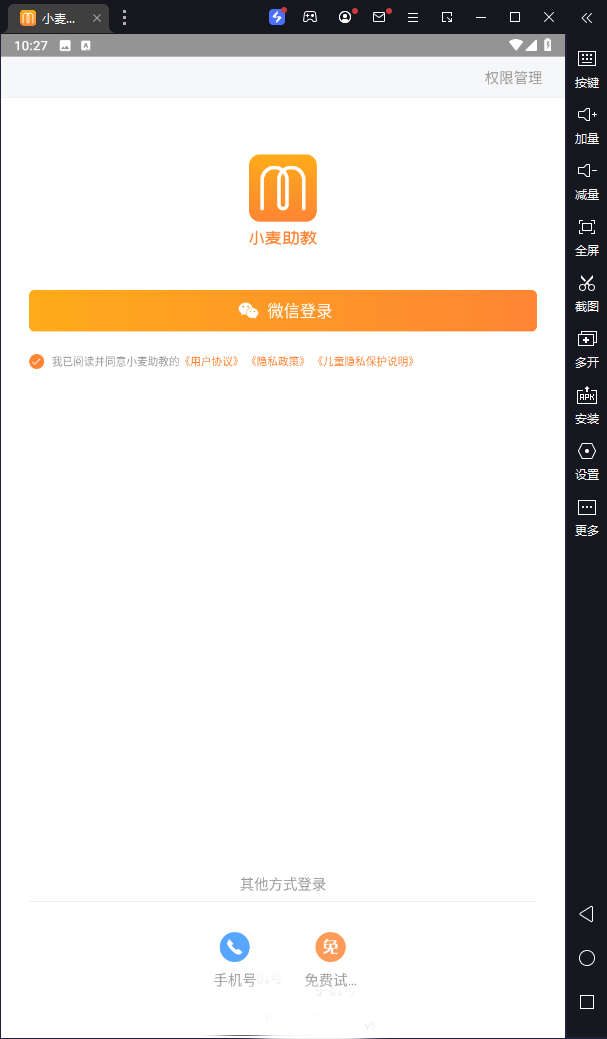The image size is (607, 1039).
Task: Open 权限管理 in the top bar
Action: point(513,78)
